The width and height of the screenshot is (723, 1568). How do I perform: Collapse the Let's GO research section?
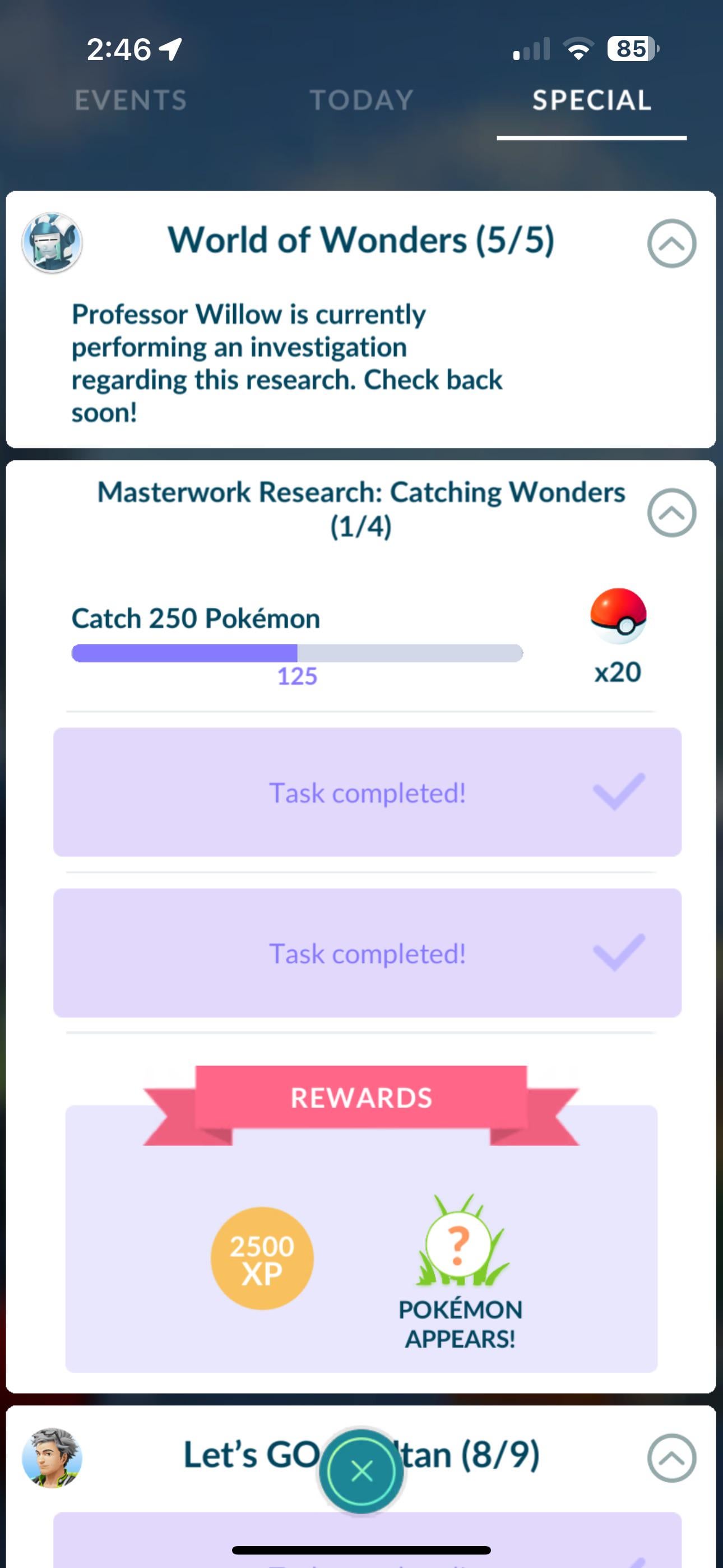click(x=671, y=1459)
